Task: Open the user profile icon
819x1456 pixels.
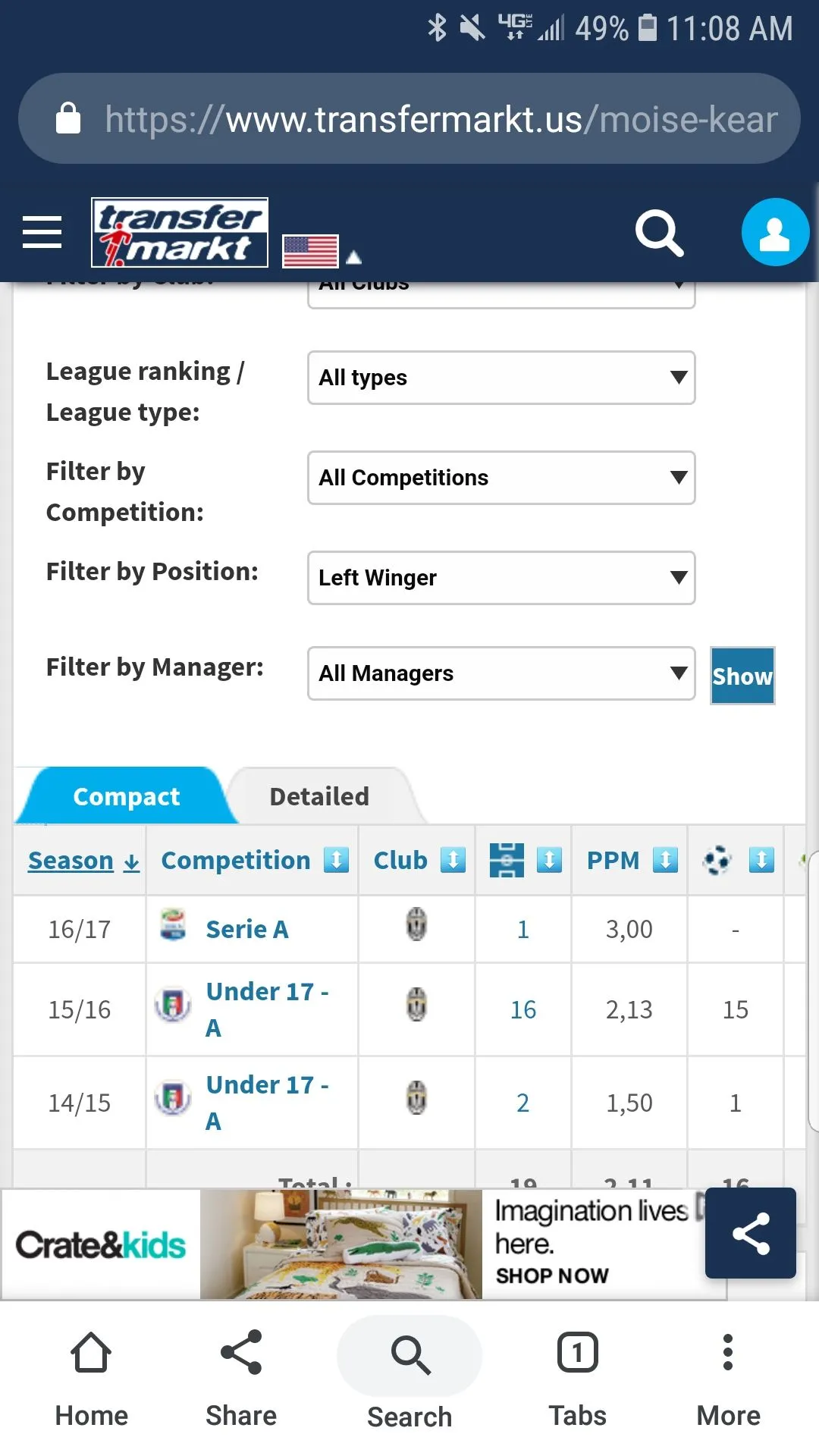Action: 774,233
